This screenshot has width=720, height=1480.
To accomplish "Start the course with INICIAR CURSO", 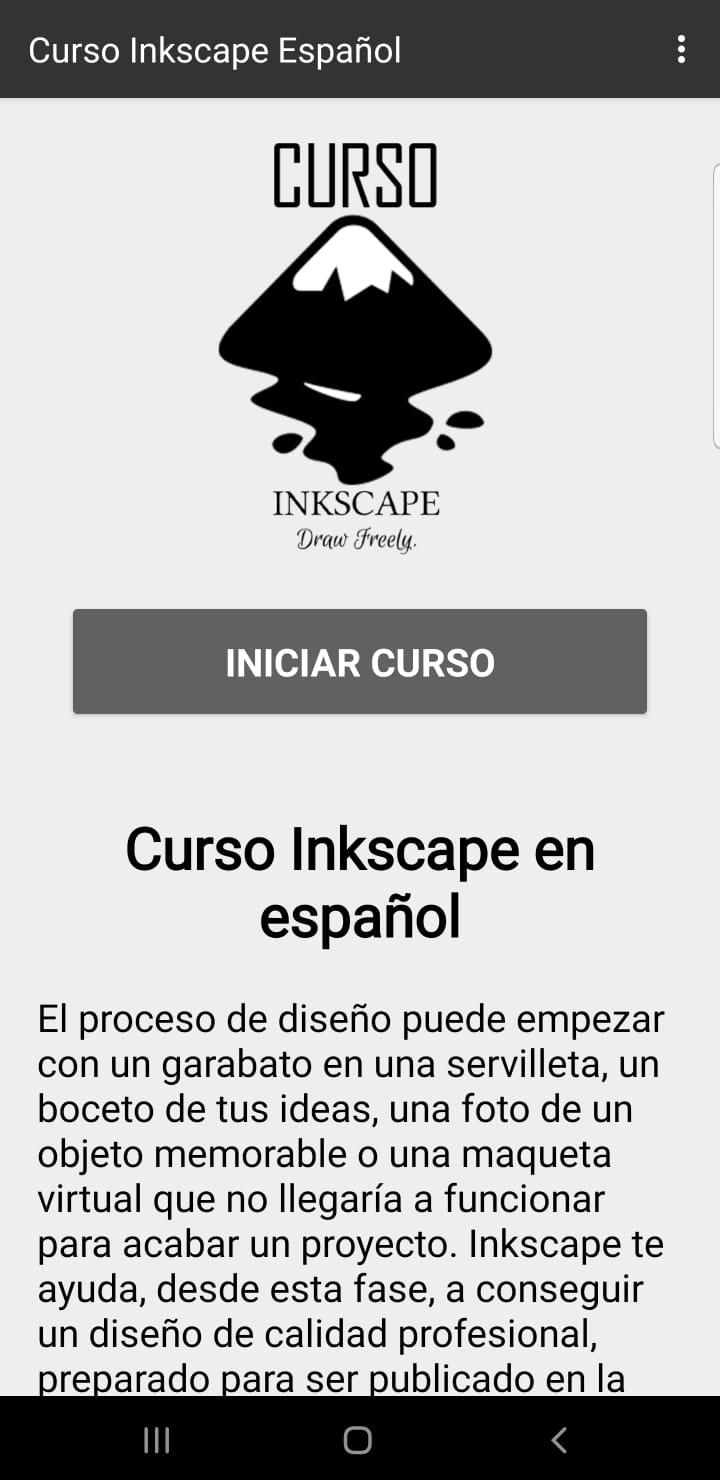I will pyautogui.click(x=360, y=662).
